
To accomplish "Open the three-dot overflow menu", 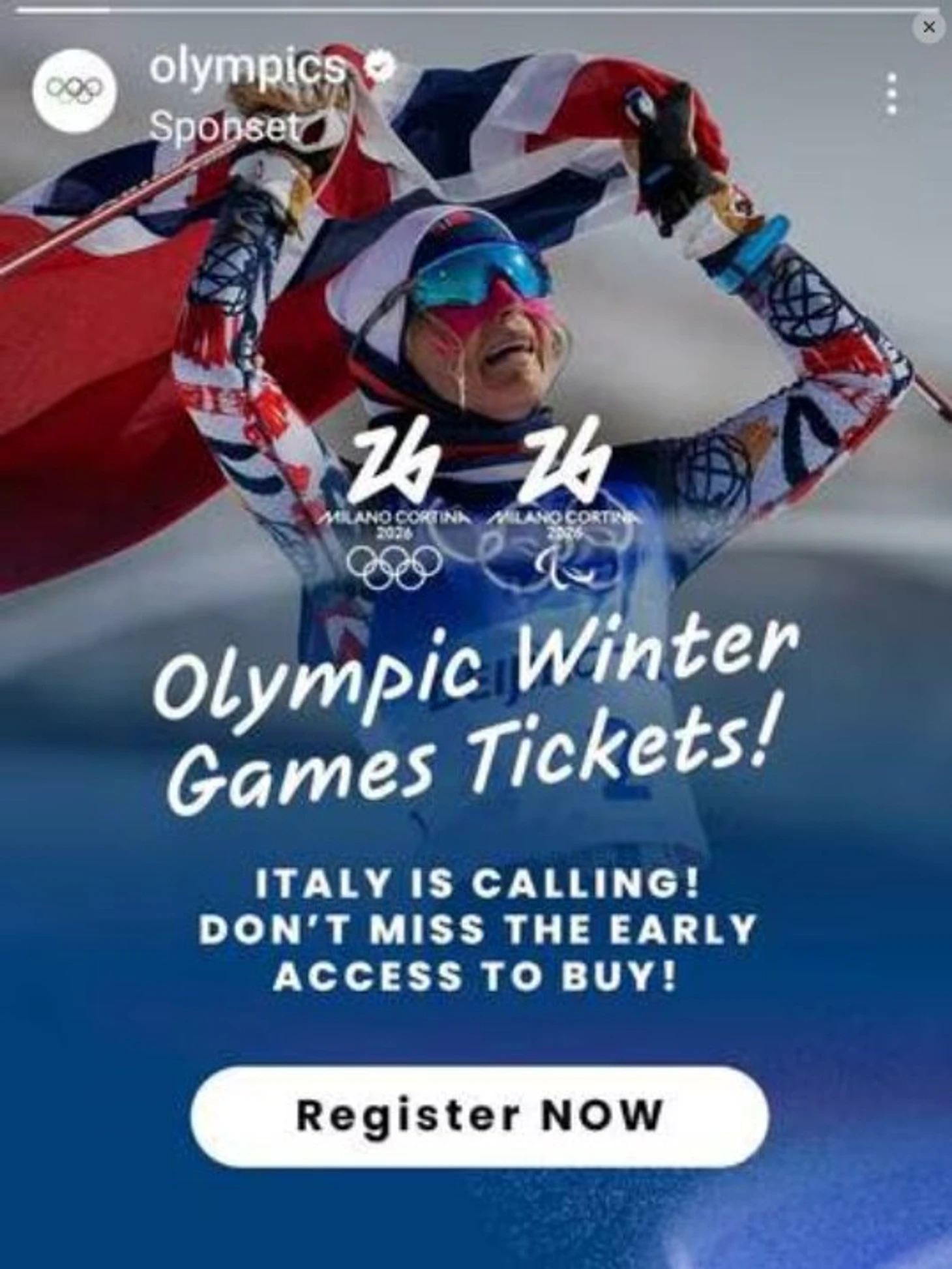I will pyautogui.click(x=893, y=95).
